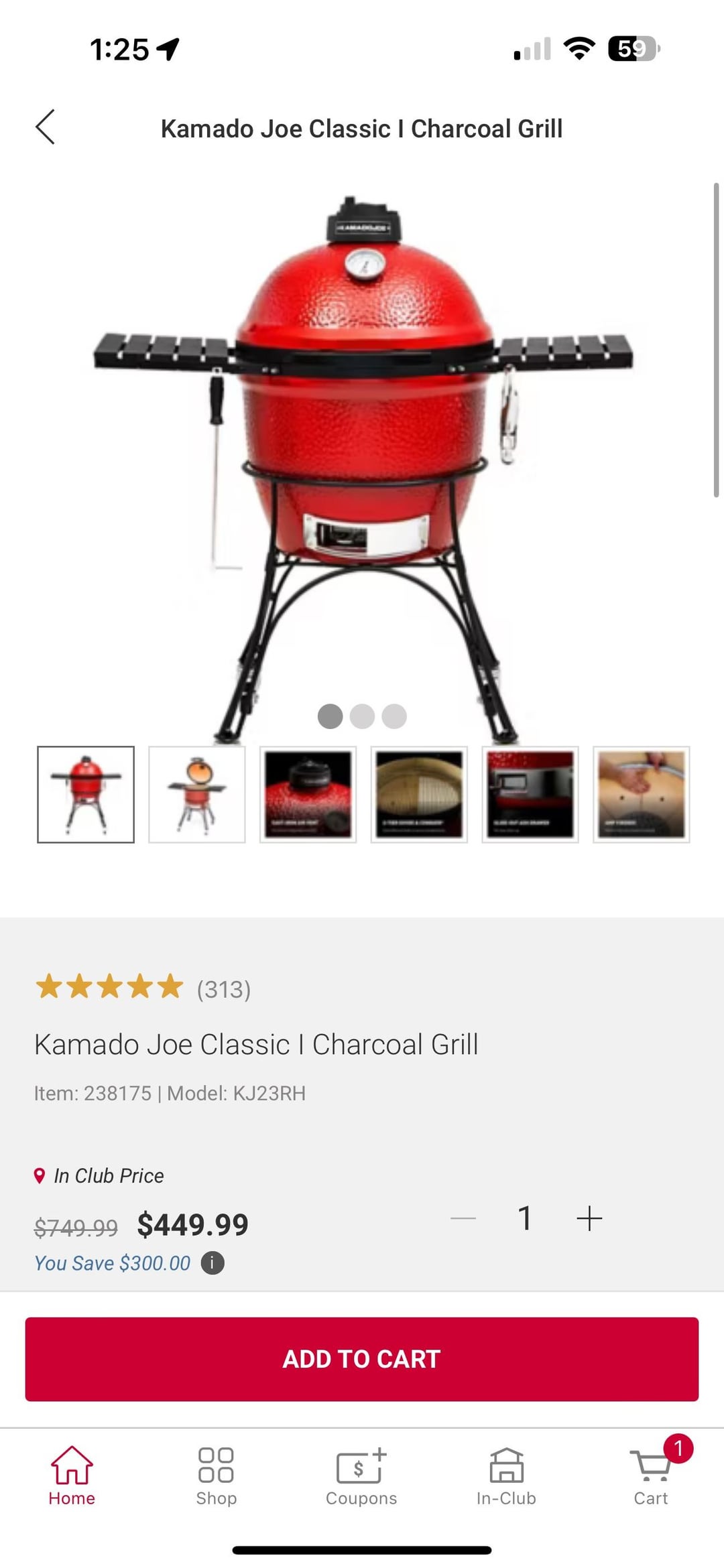Switch to the Home tab
The height and width of the screenshot is (1568, 724).
[x=72, y=1476]
